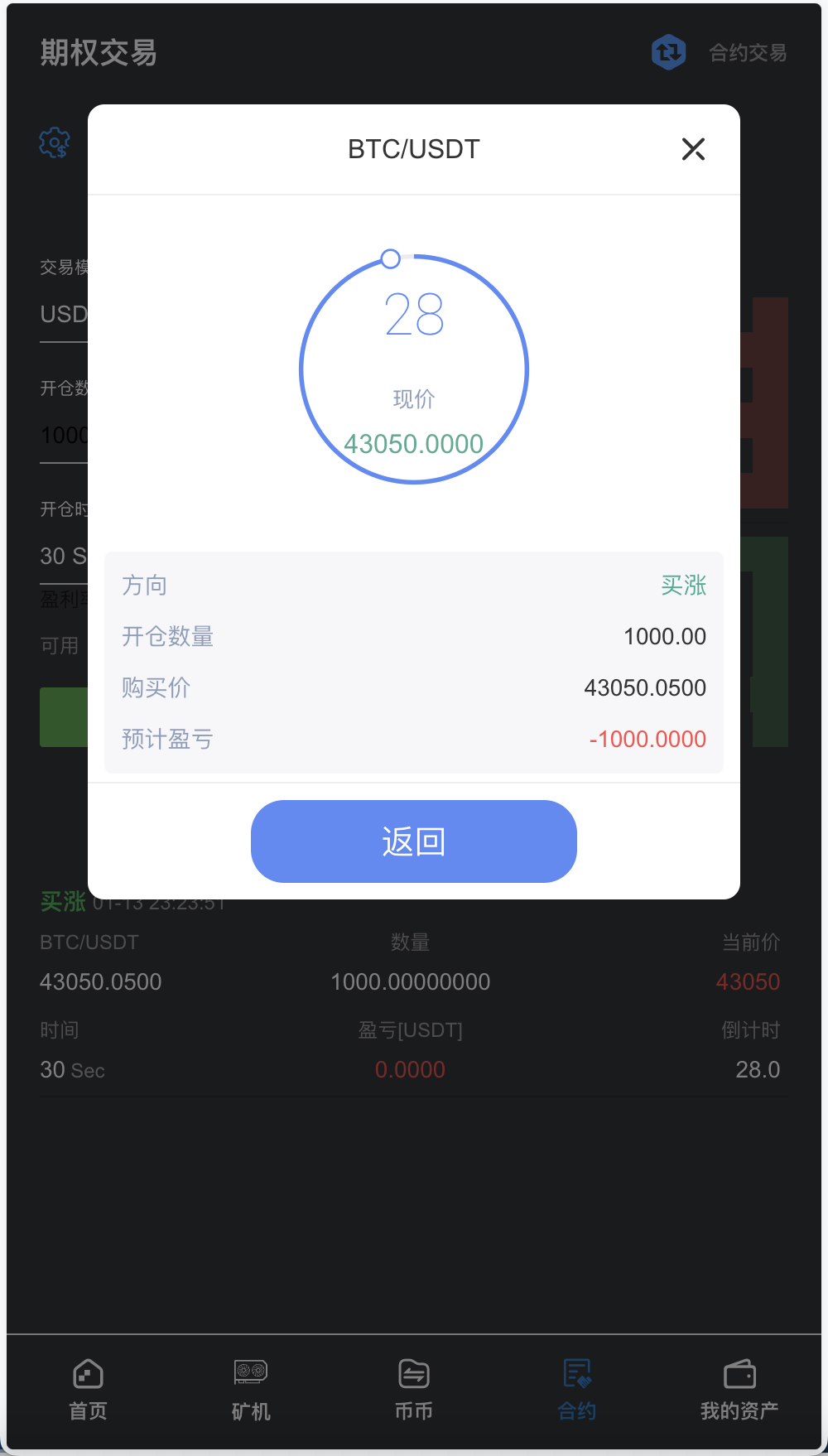Open the currency settings gear icon
828x1456 pixels.
point(53,142)
